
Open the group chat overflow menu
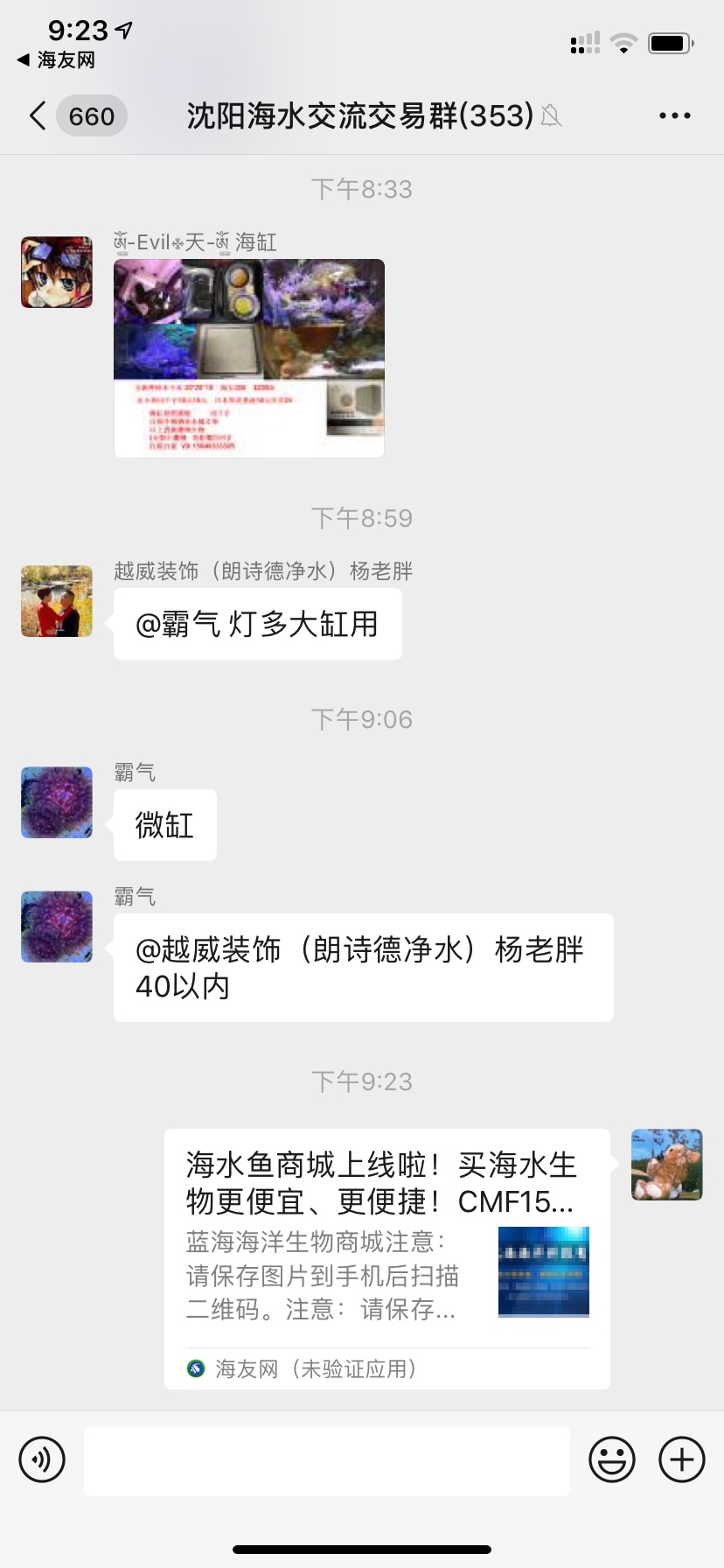pyautogui.click(x=674, y=115)
